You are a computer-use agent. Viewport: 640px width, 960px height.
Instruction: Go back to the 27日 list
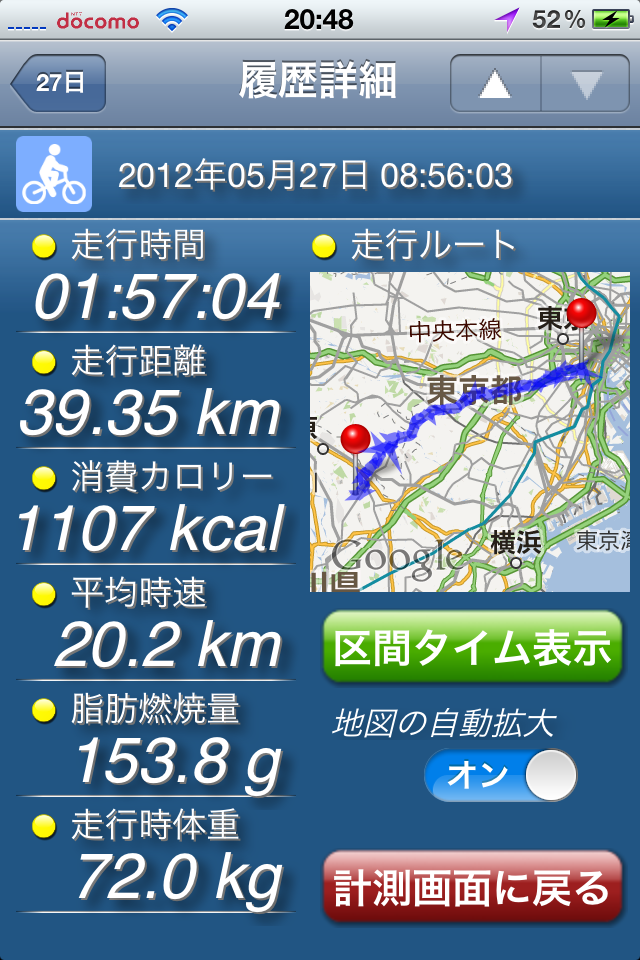58,83
